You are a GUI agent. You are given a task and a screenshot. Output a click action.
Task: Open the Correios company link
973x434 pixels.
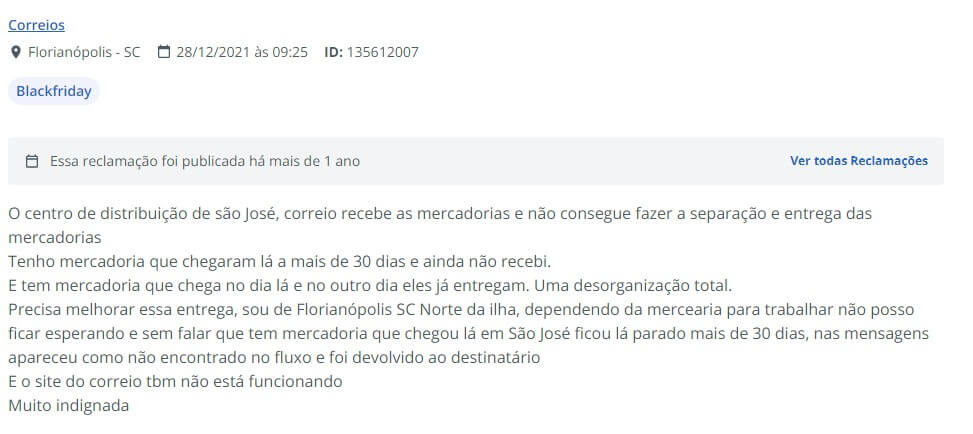[36, 25]
